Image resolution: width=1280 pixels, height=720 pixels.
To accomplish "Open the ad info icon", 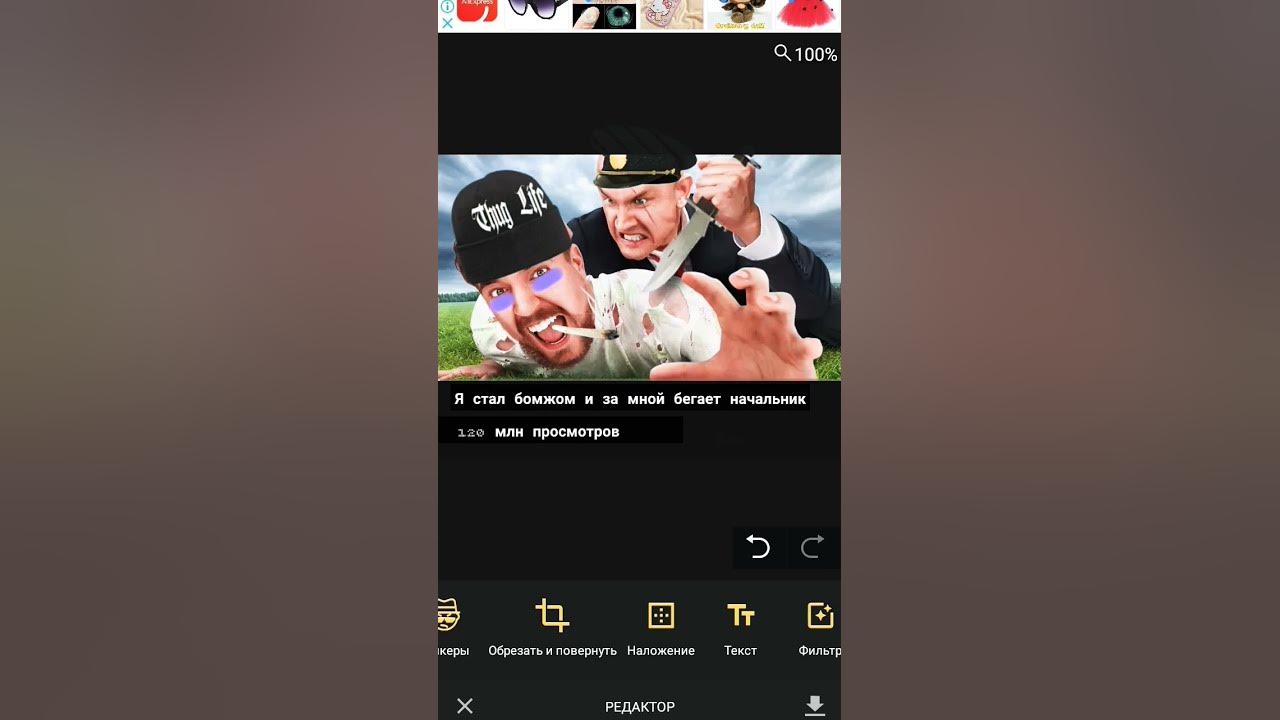I will click(x=447, y=7).
